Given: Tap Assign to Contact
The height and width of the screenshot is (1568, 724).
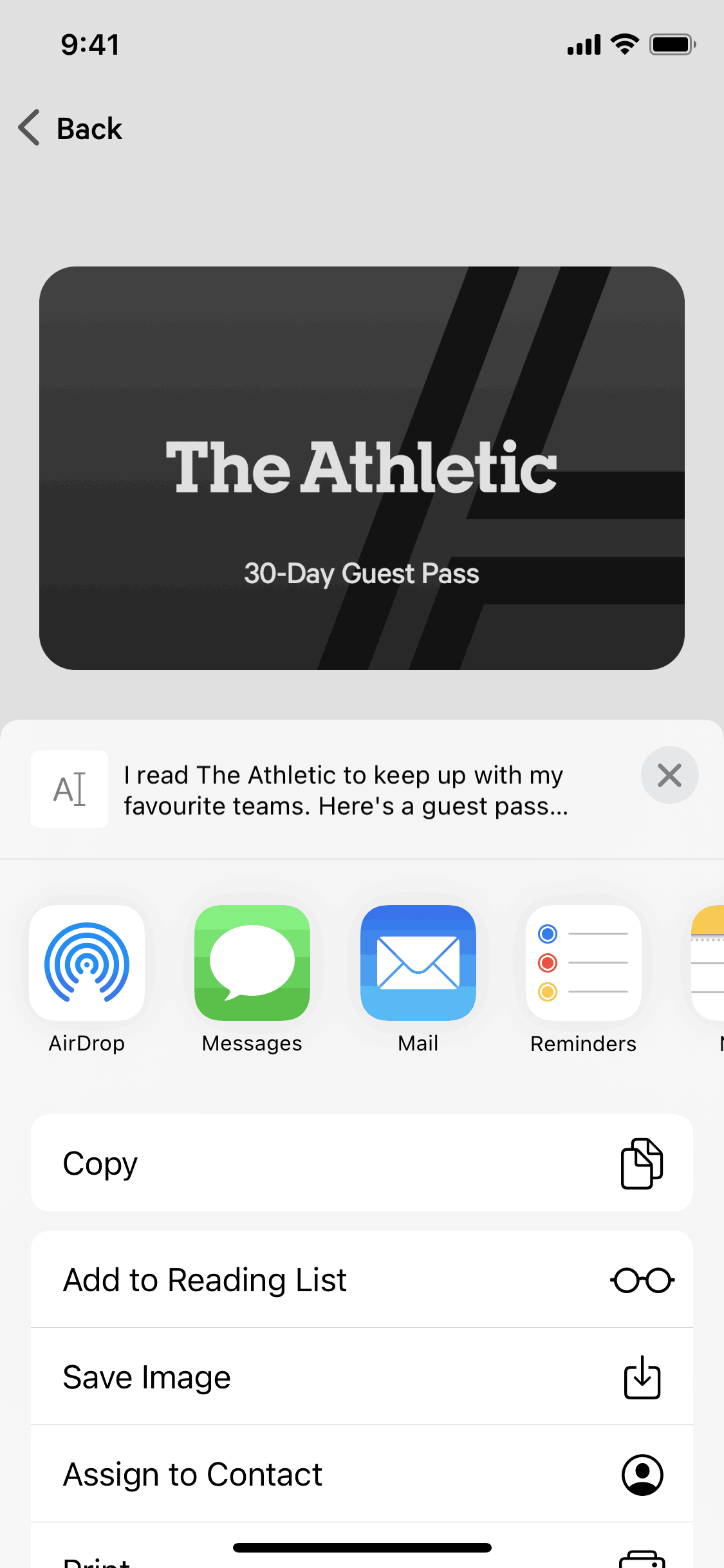Looking at the screenshot, I should pos(362,1474).
